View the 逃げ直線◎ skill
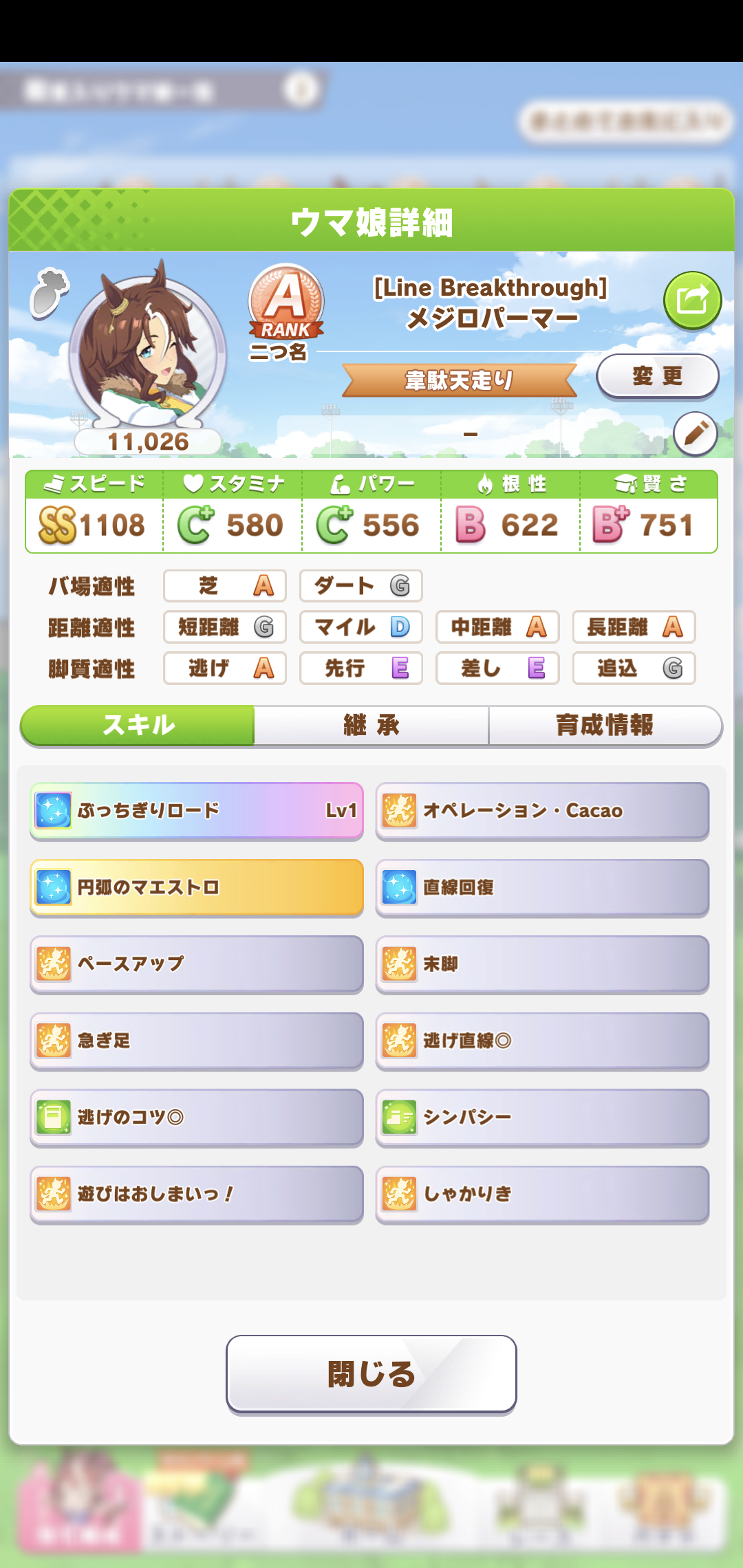Screen dimensions: 743x1568 [x=542, y=1041]
